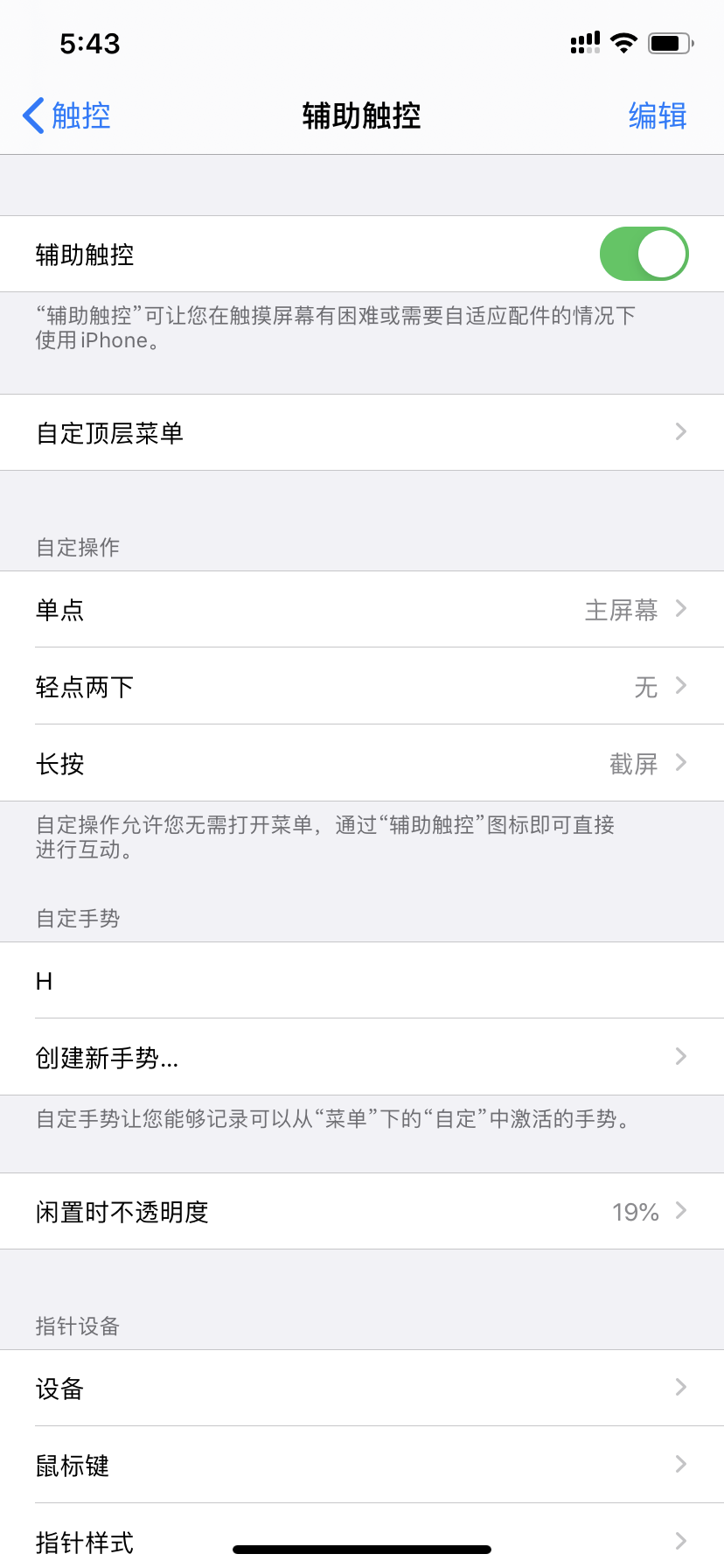Disable the 辅助触控 switch

[644, 253]
